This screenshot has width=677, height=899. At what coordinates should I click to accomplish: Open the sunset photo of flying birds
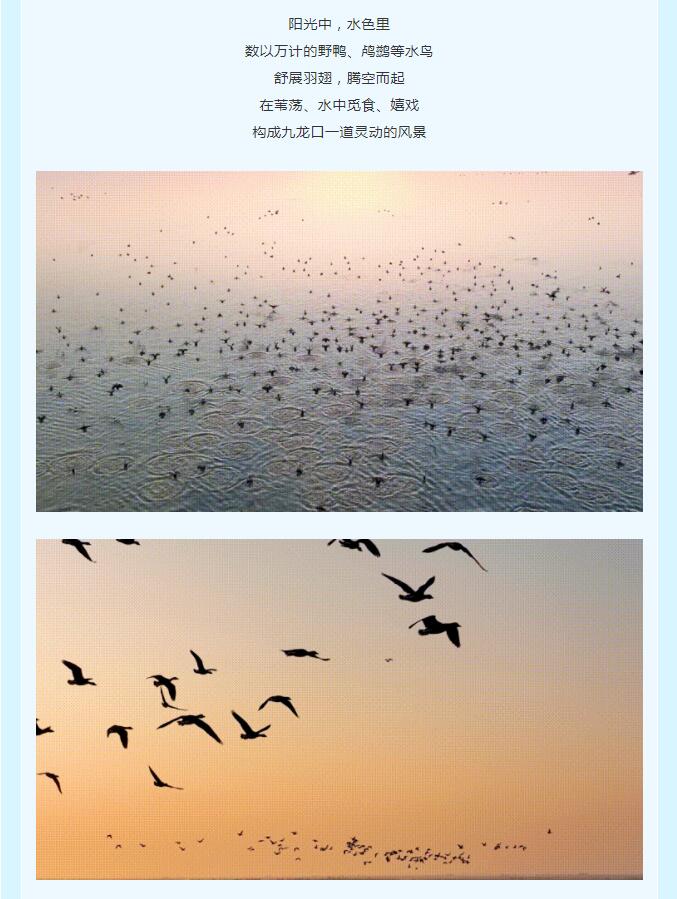(339, 709)
